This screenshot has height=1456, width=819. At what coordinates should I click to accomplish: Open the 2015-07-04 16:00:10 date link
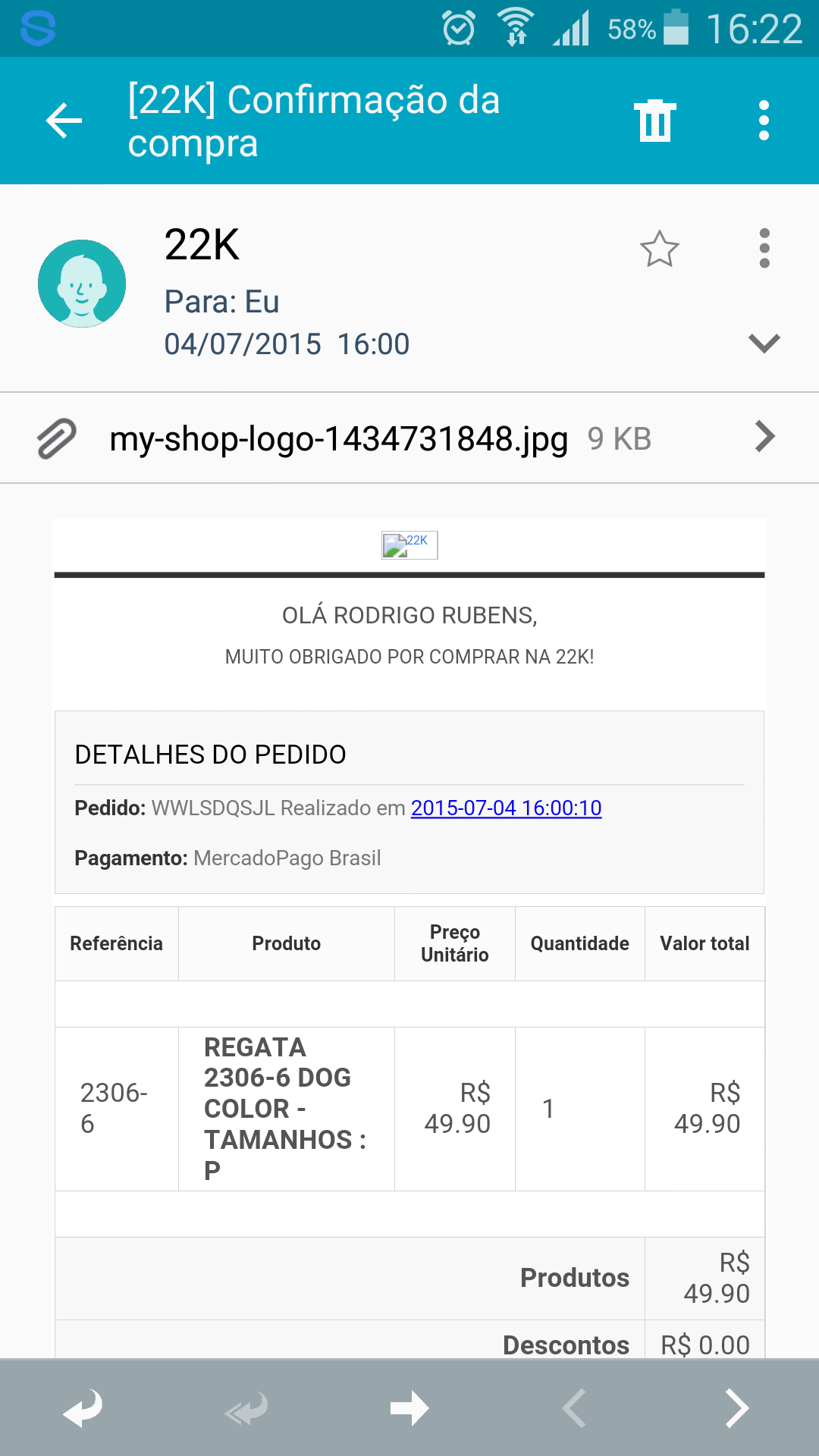pyautogui.click(x=506, y=808)
